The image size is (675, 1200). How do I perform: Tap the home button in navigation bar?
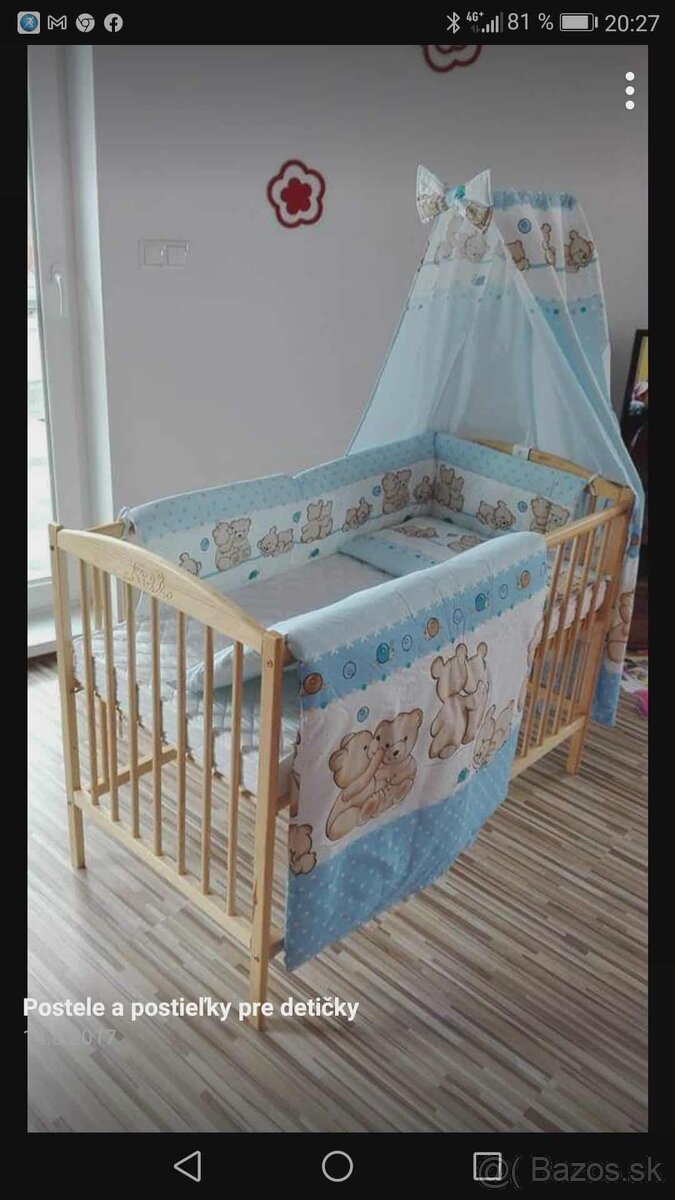click(337, 1166)
